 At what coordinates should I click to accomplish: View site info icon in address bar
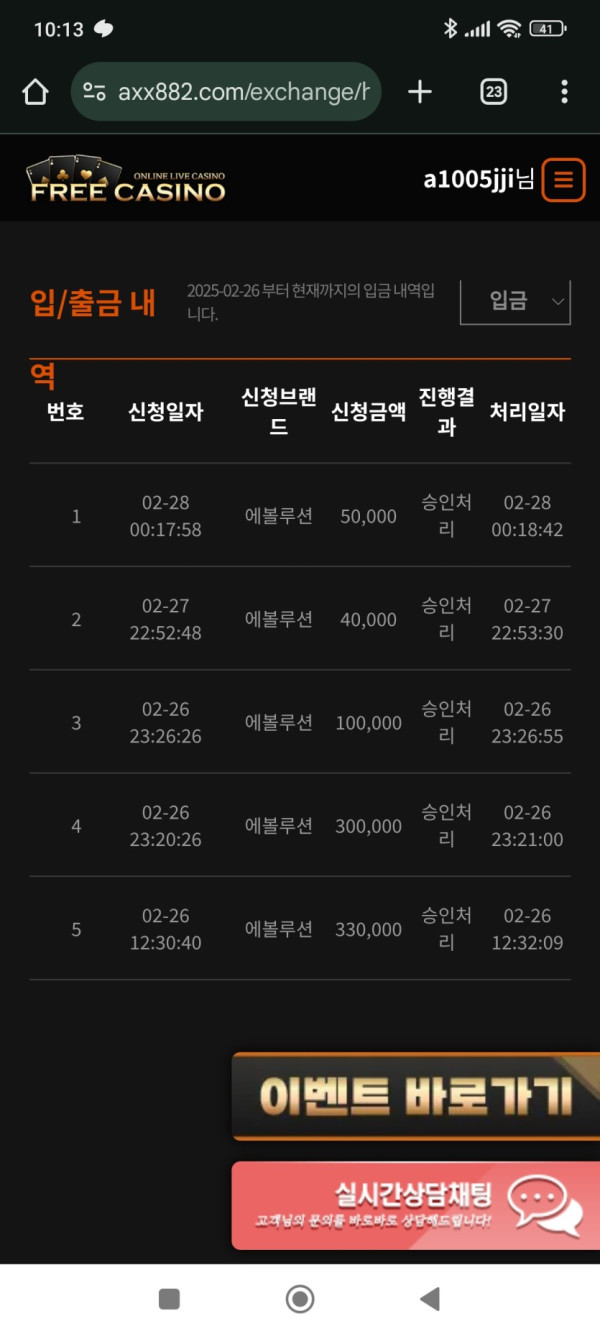95,93
